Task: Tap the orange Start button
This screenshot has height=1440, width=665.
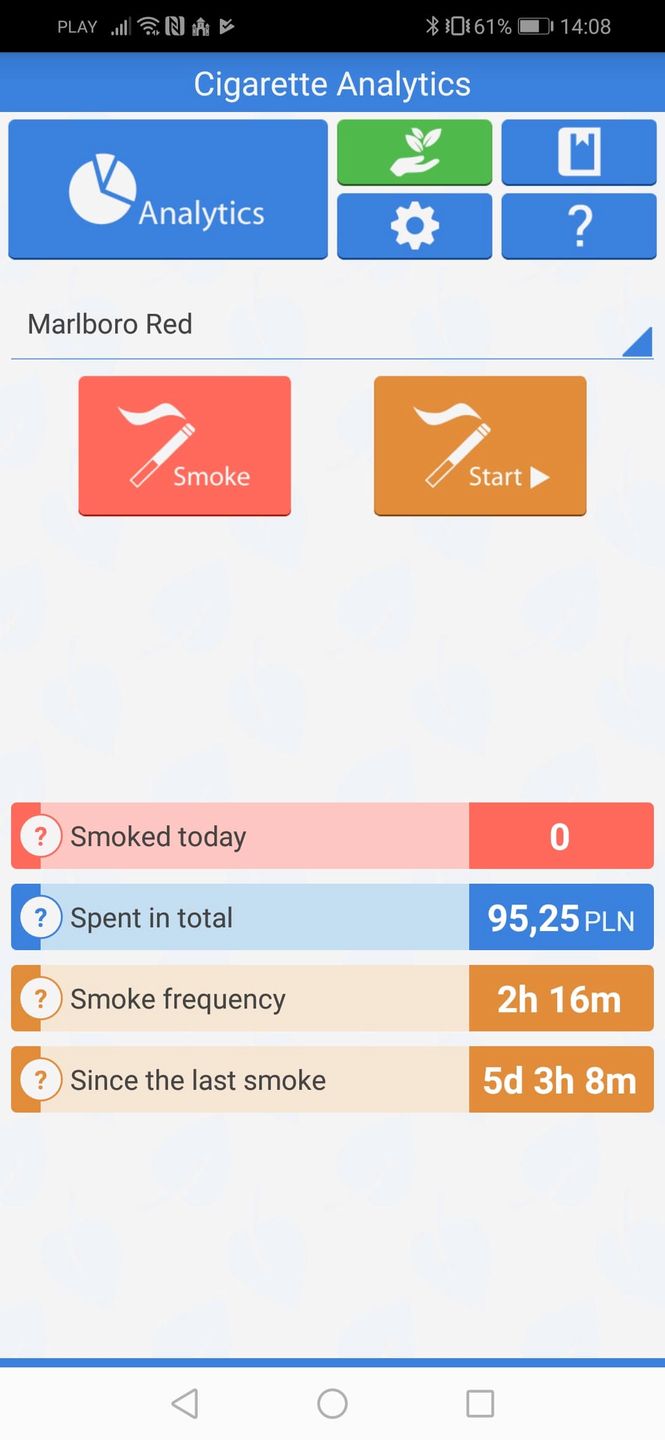Action: (x=480, y=446)
